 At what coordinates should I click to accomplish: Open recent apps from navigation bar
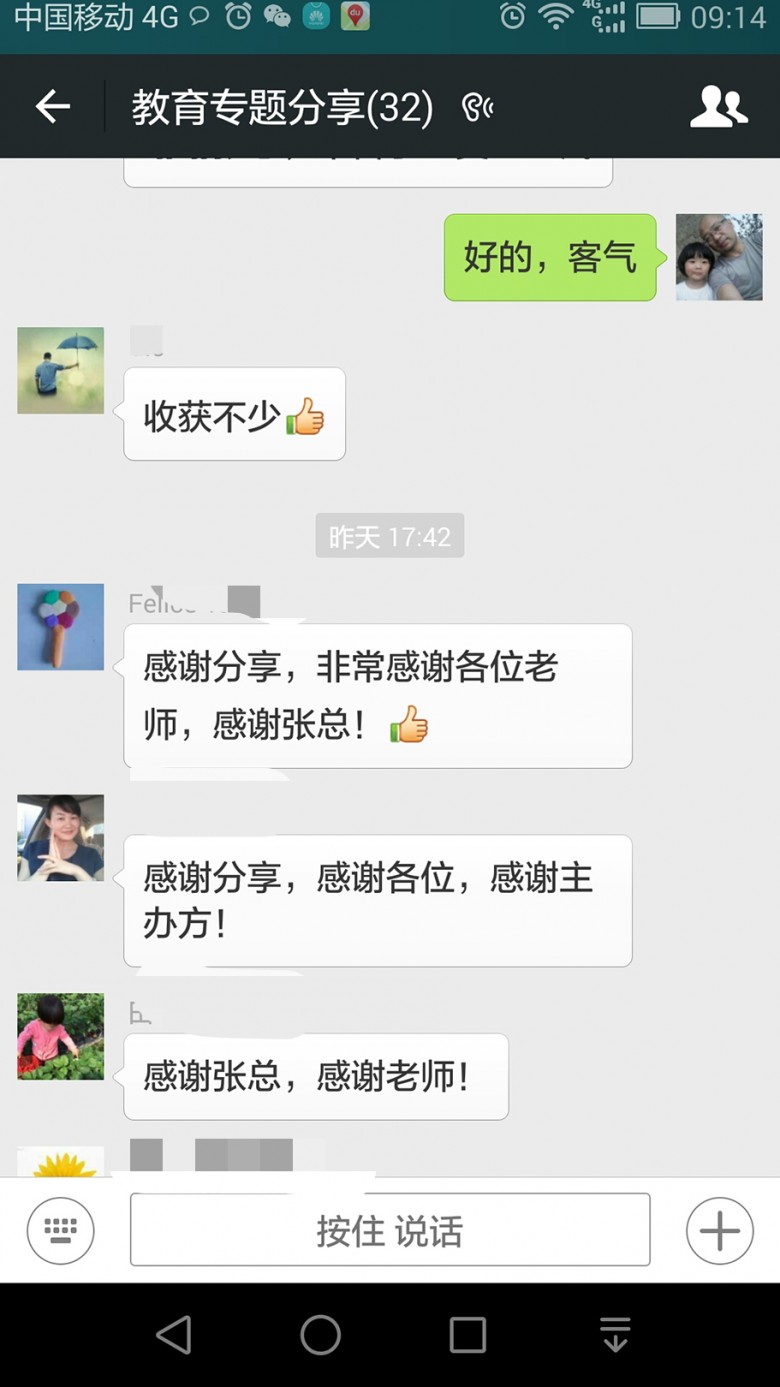click(467, 1334)
